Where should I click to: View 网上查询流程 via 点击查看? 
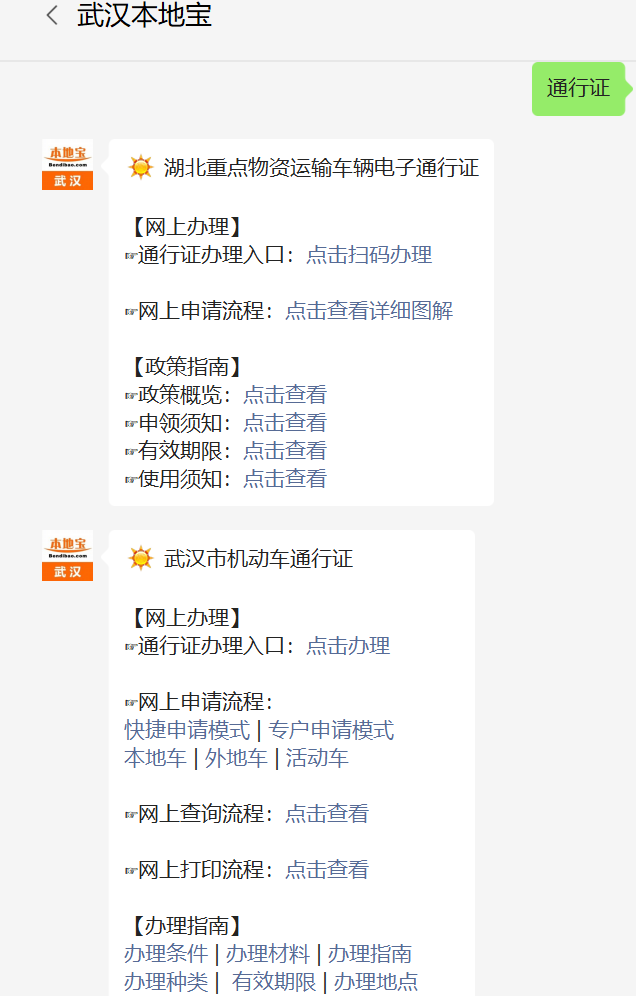point(327,814)
